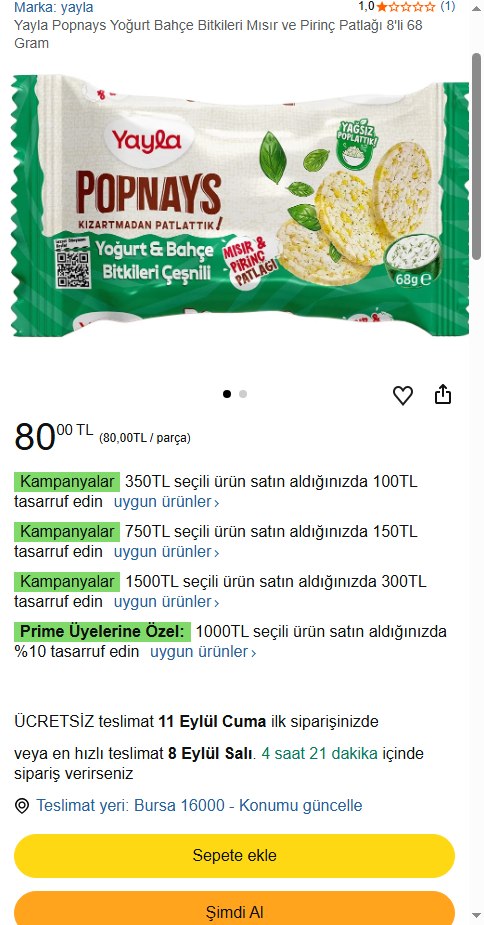Buy now with Şimdi Al button
The width and height of the screenshot is (484, 925).
[x=234, y=909]
